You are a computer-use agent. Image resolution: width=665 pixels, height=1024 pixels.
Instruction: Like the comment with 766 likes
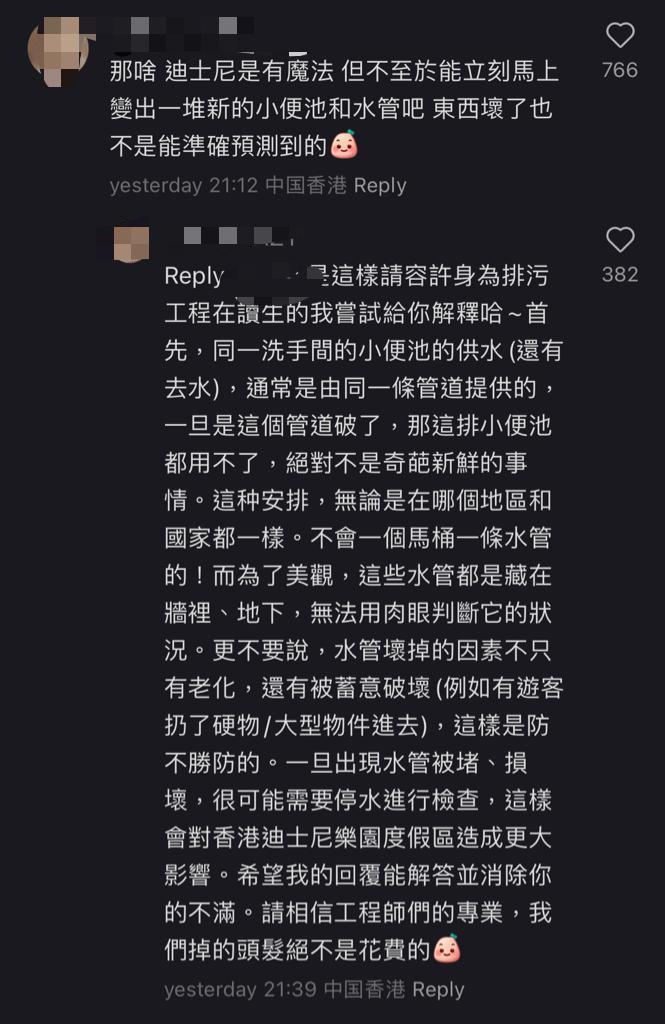coord(620,36)
